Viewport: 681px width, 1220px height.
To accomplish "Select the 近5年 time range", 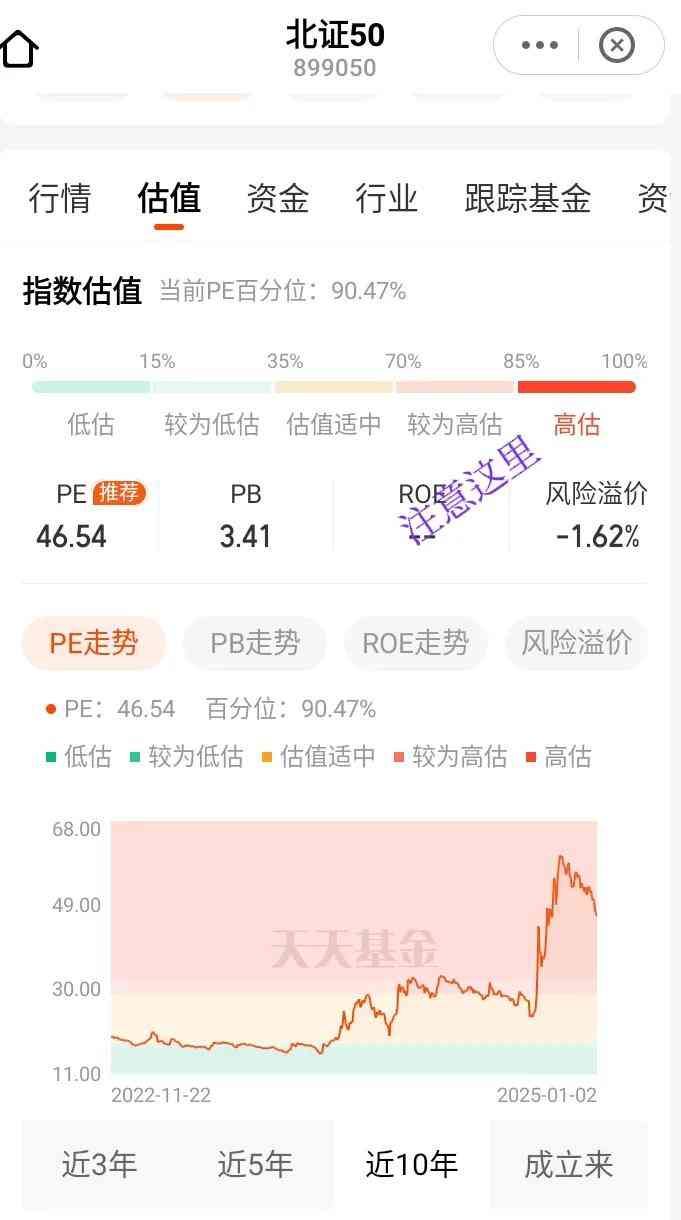I will click(255, 1164).
